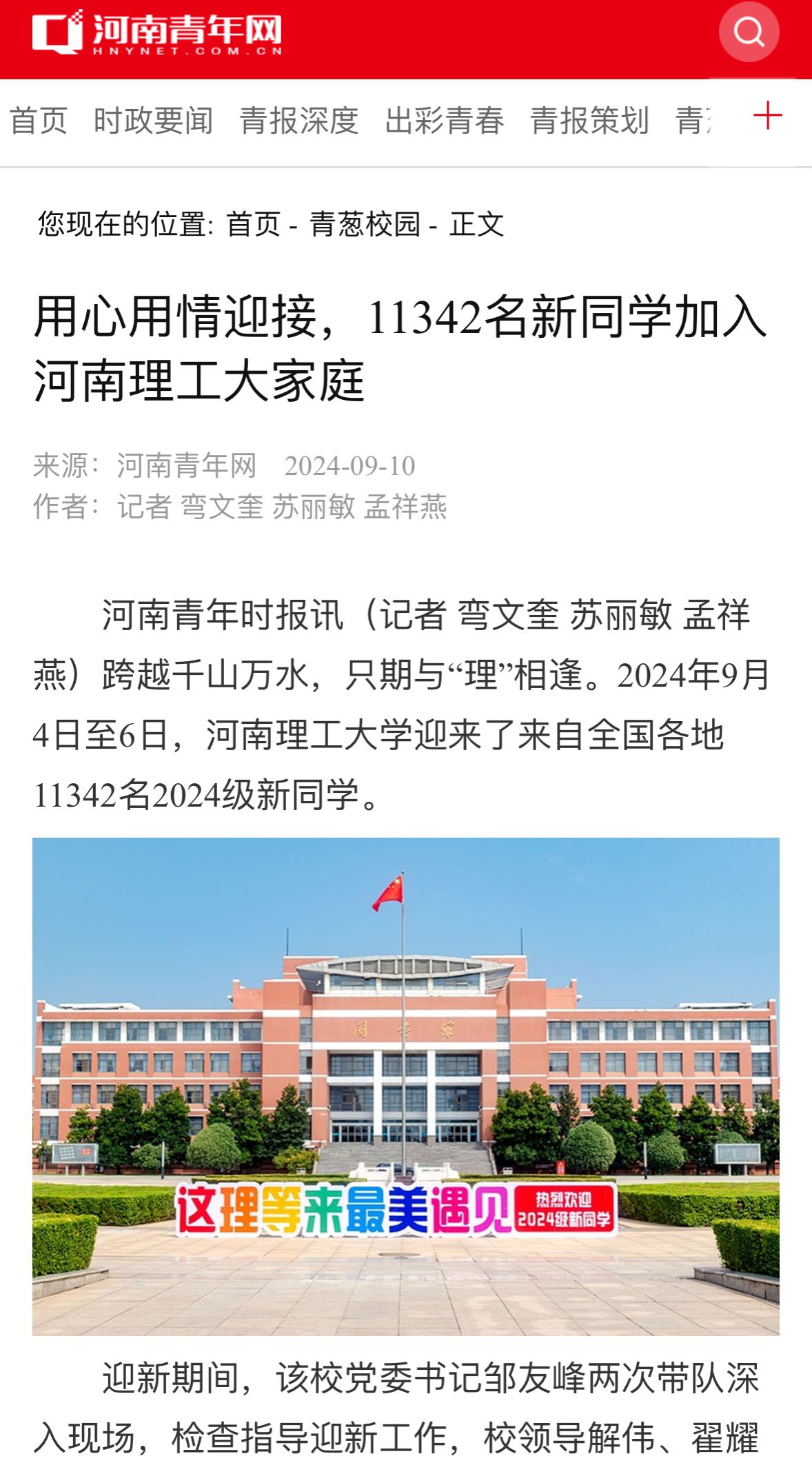812x1474 pixels.
Task: Tap the 河南青年网 logo
Action: (x=157, y=32)
